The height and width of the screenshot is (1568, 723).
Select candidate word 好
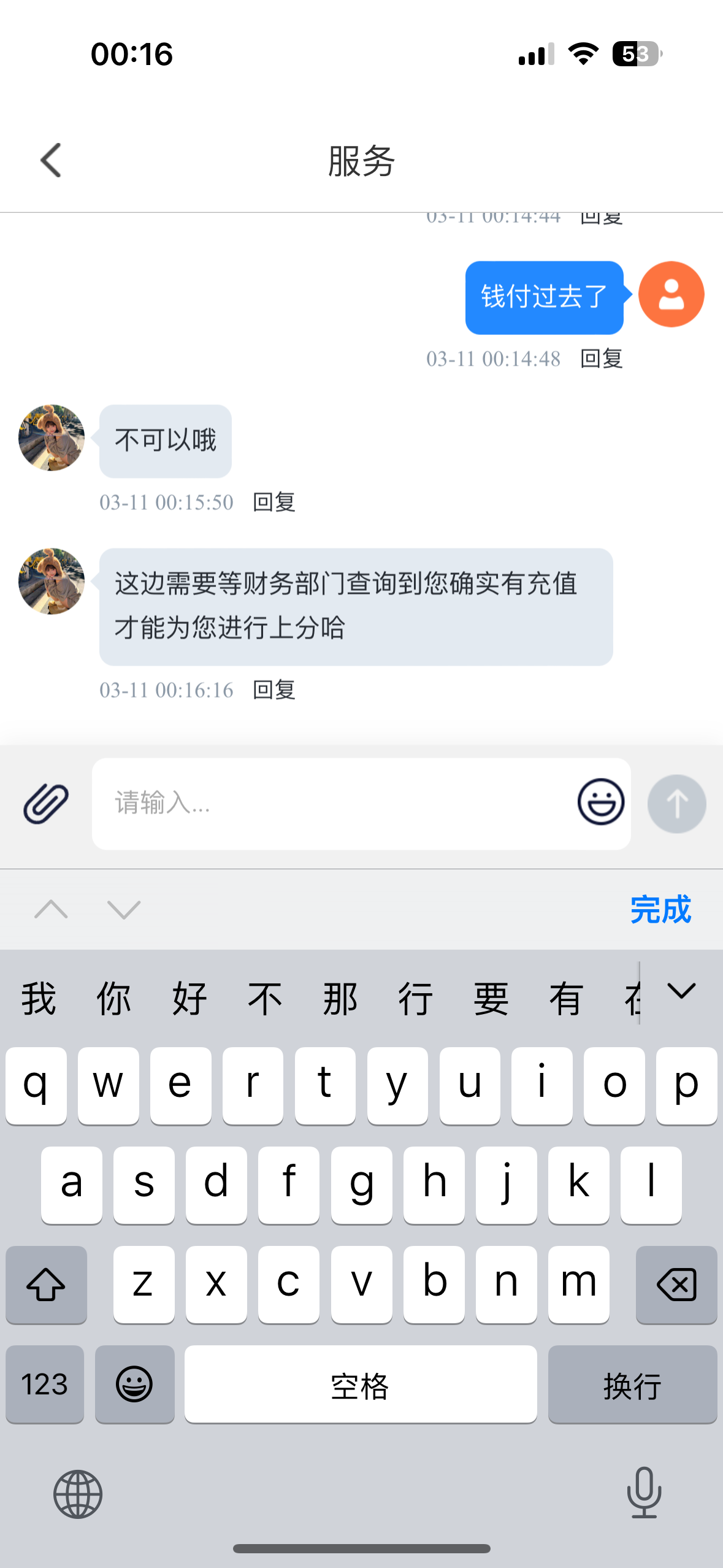pyautogui.click(x=189, y=998)
